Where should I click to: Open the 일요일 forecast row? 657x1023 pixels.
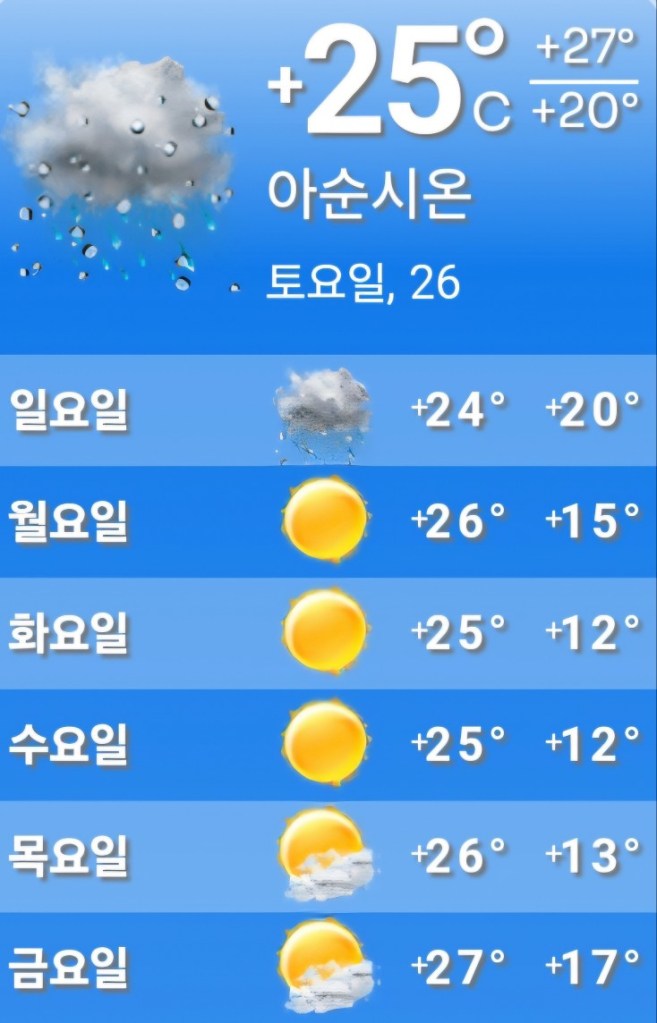[x=328, y=410]
